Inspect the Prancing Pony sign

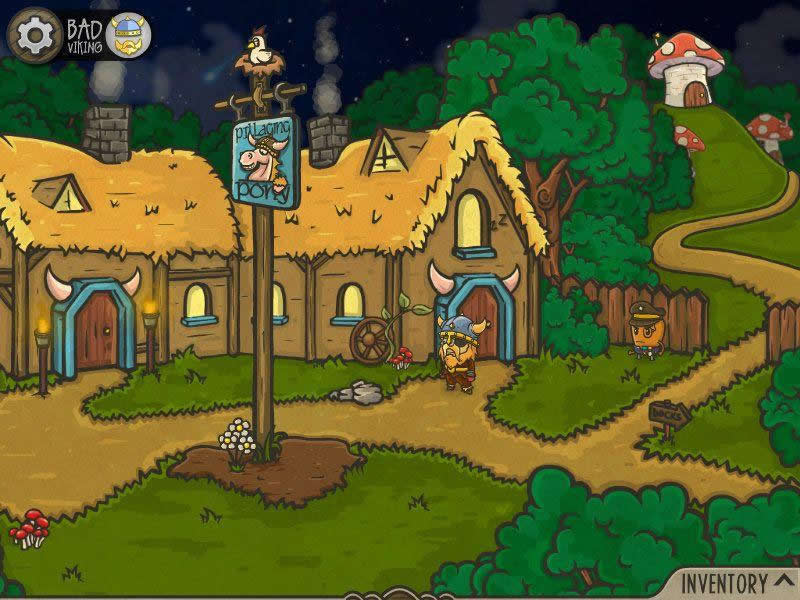point(265,162)
